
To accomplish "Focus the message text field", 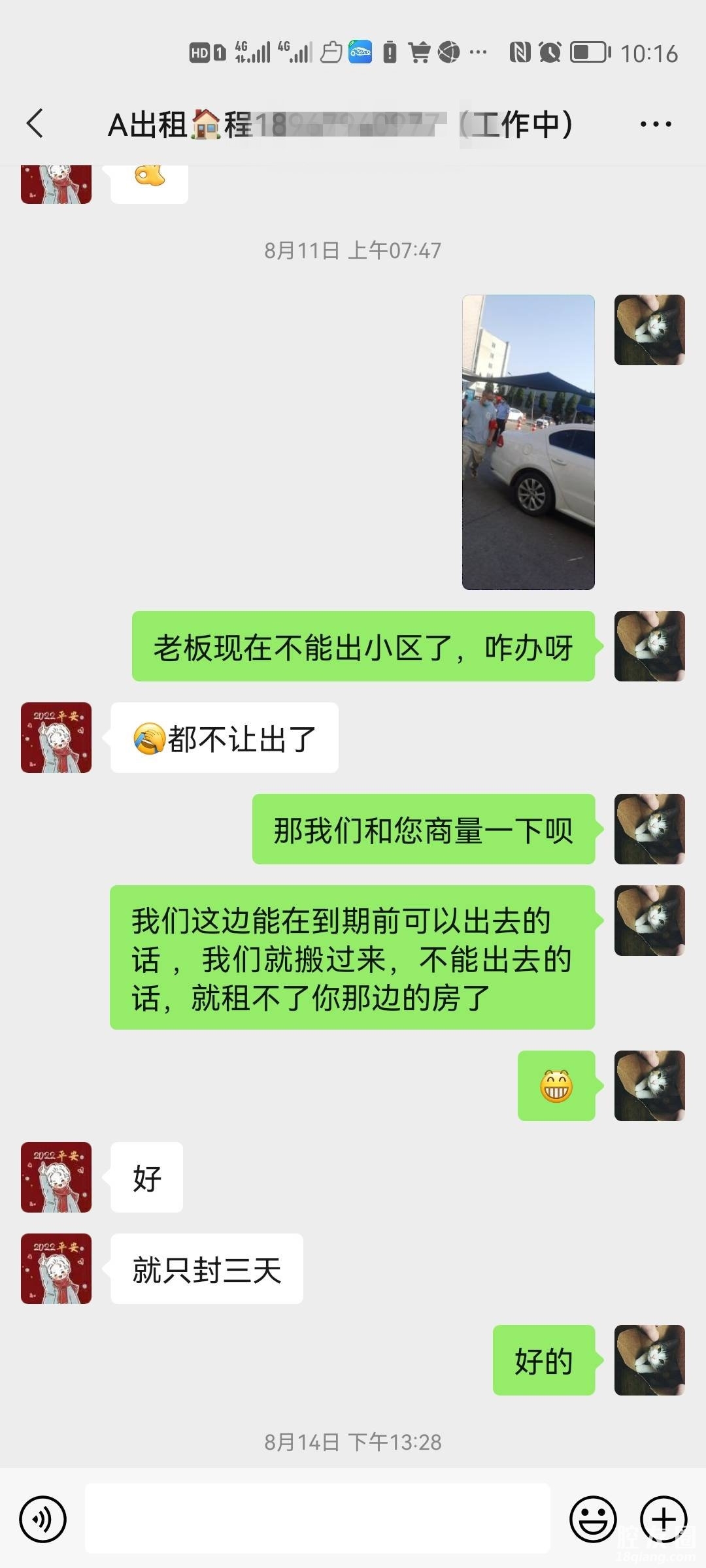I will (x=318, y=1518).
